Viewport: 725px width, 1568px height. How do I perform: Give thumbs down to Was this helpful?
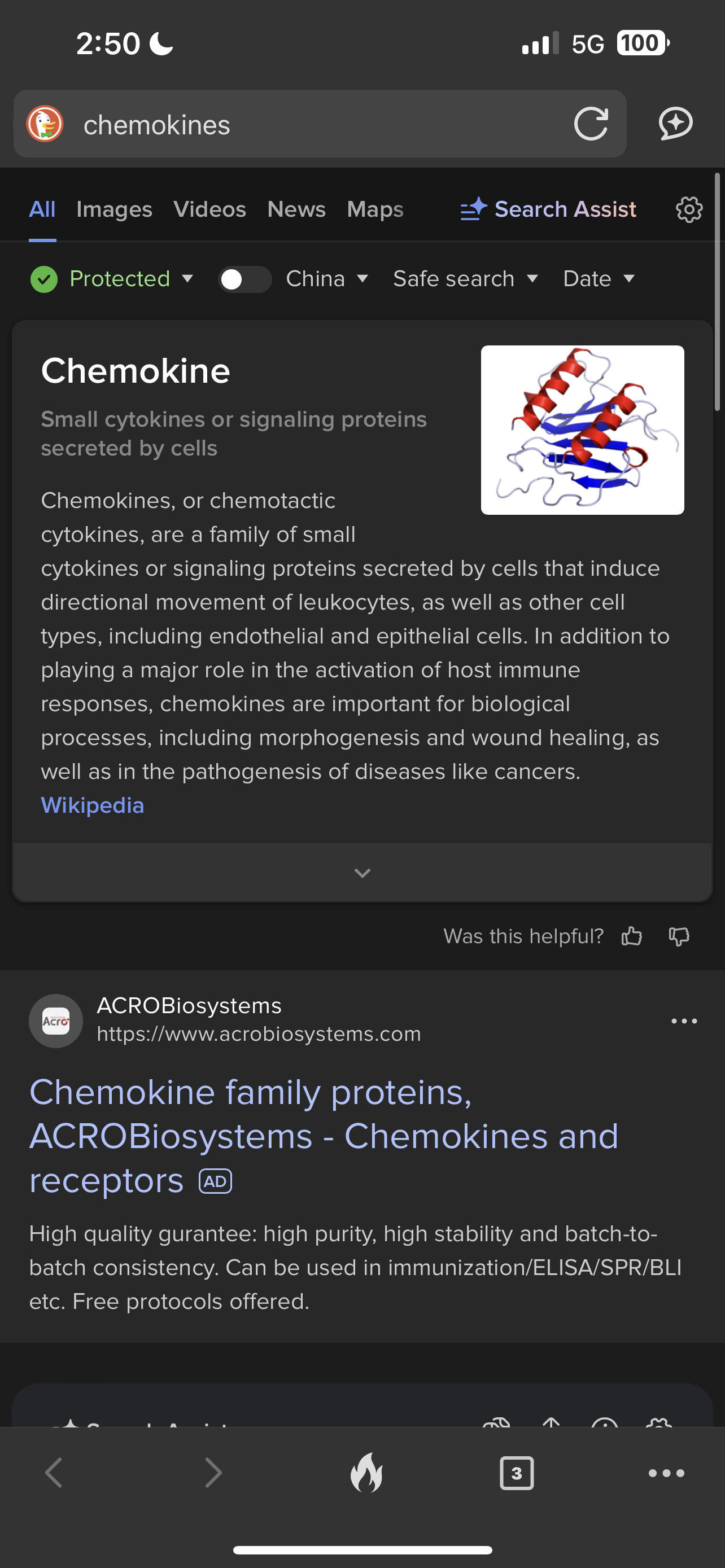click(679, 936)
